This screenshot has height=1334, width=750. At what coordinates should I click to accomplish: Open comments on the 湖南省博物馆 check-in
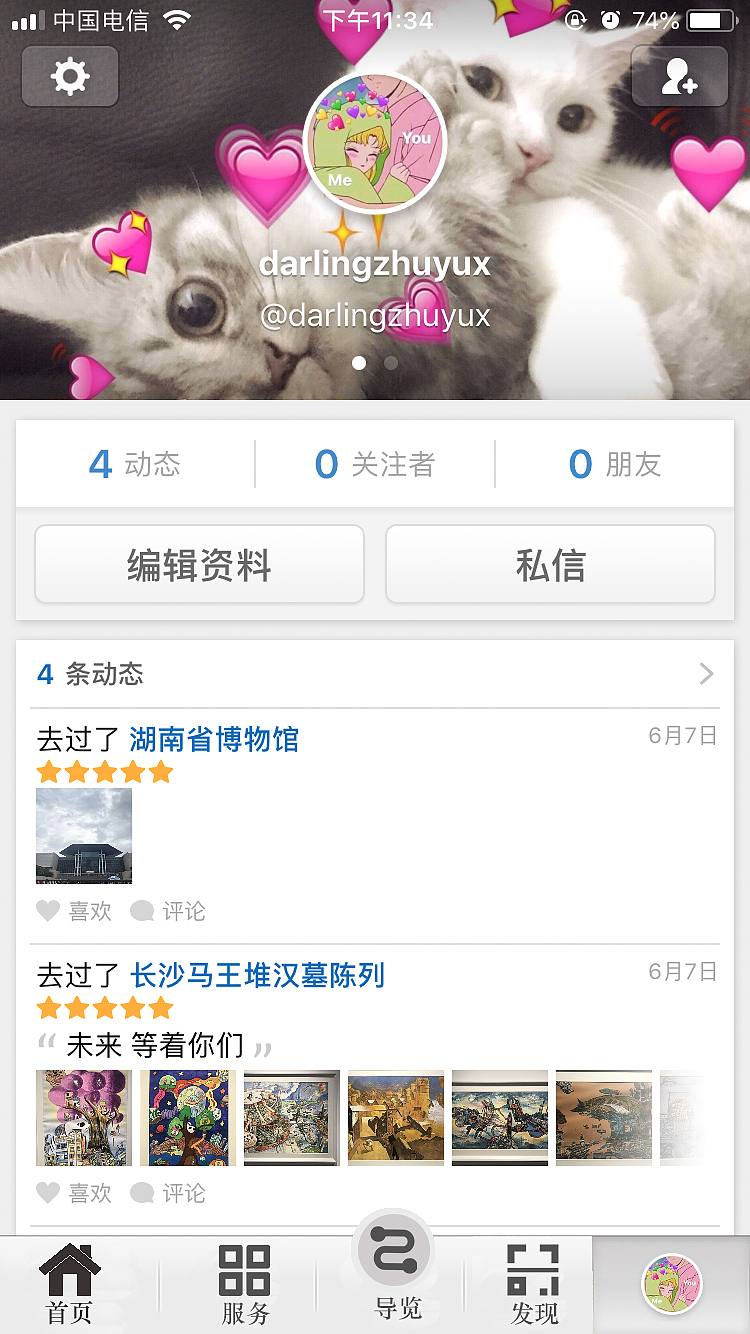coord(167,911)
